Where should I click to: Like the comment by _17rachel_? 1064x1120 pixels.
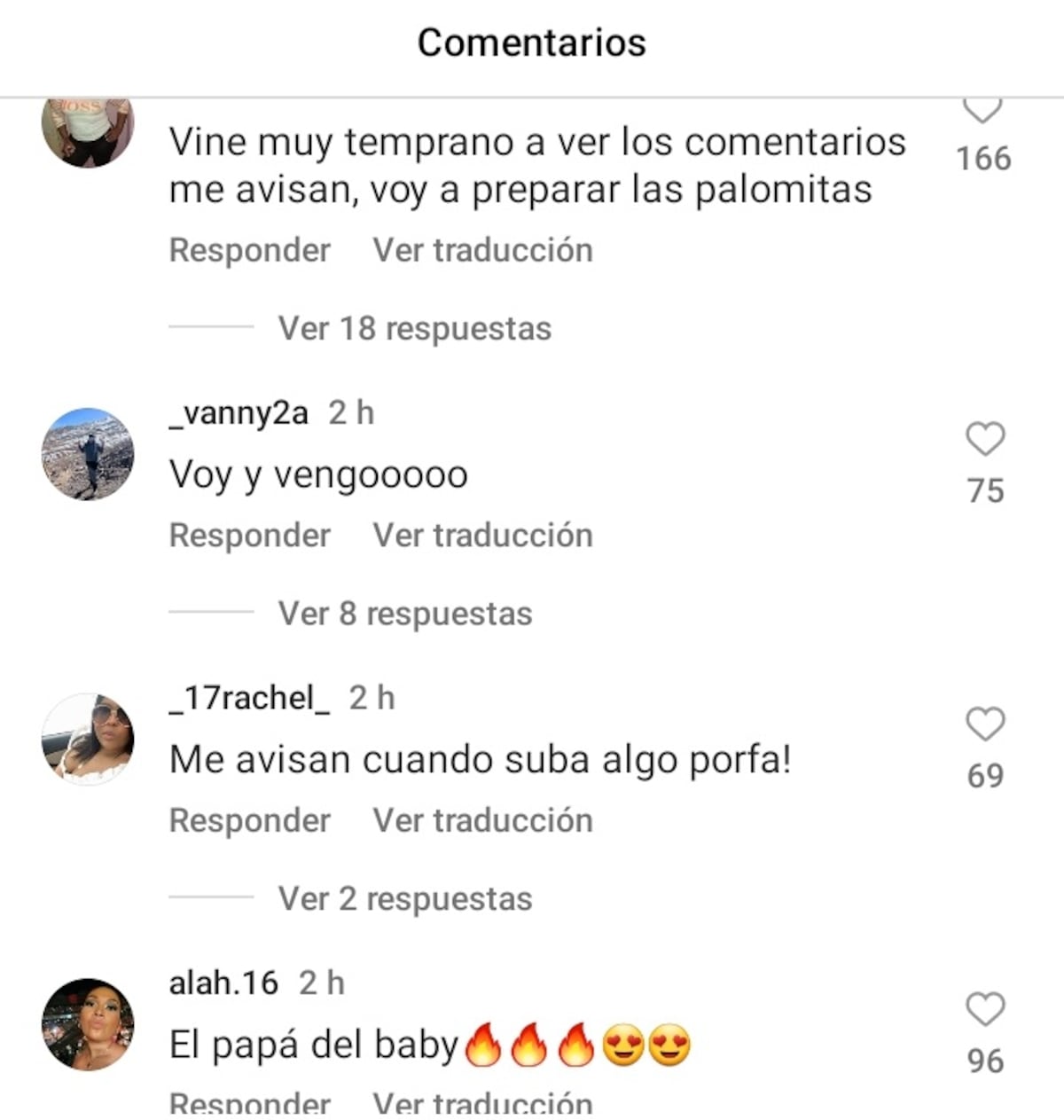tap(984, 724)
